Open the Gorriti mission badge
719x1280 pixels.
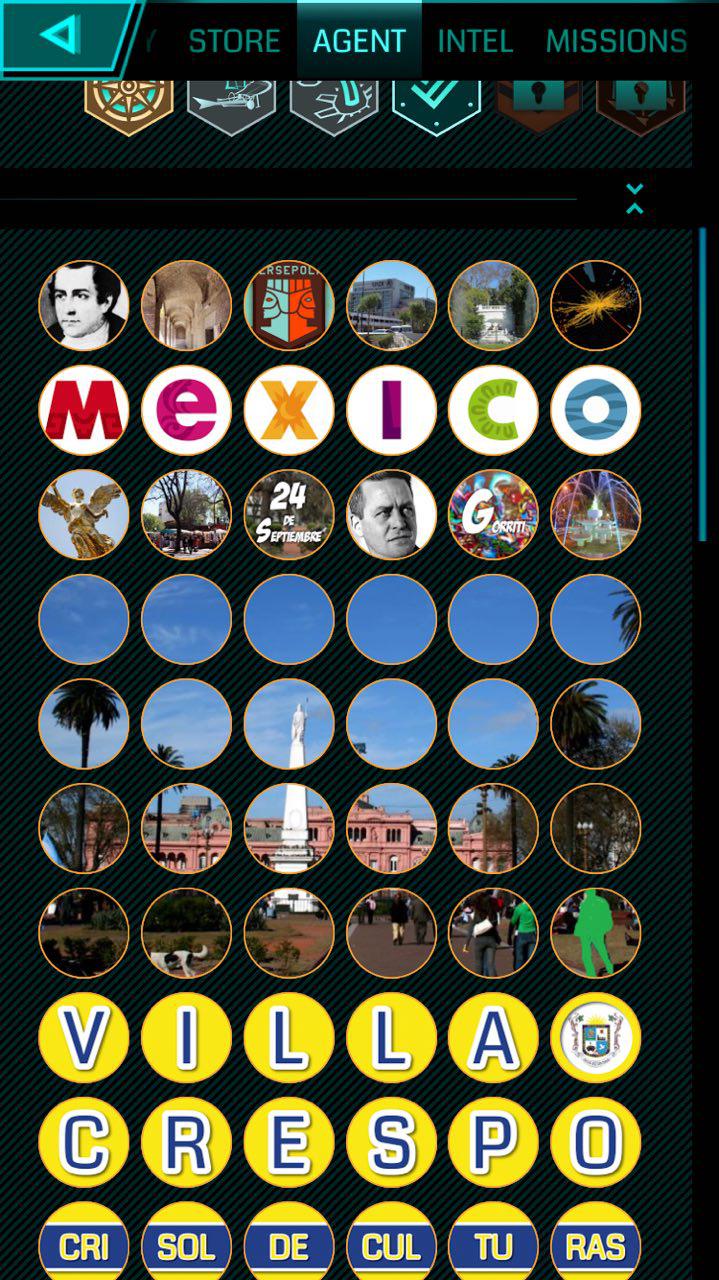coord(493,515)
